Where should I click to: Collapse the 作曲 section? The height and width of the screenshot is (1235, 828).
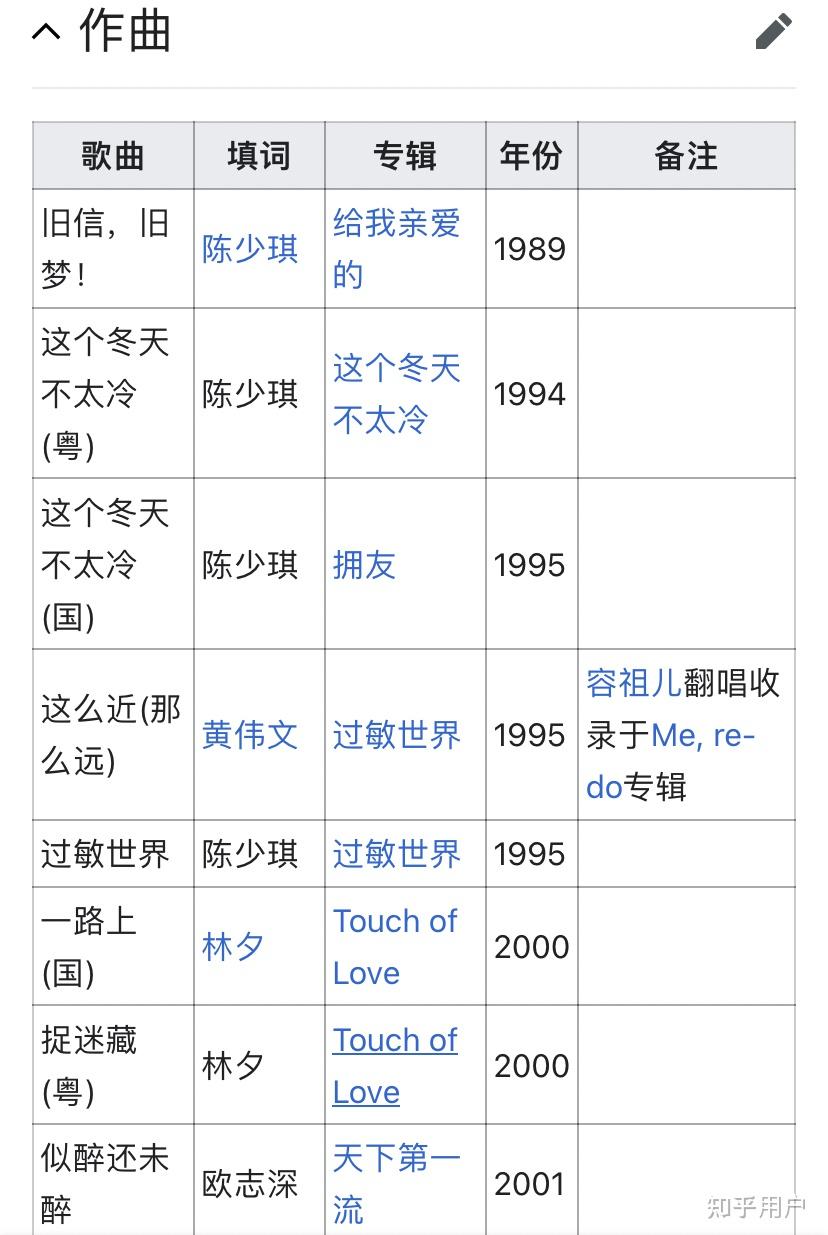47,32
